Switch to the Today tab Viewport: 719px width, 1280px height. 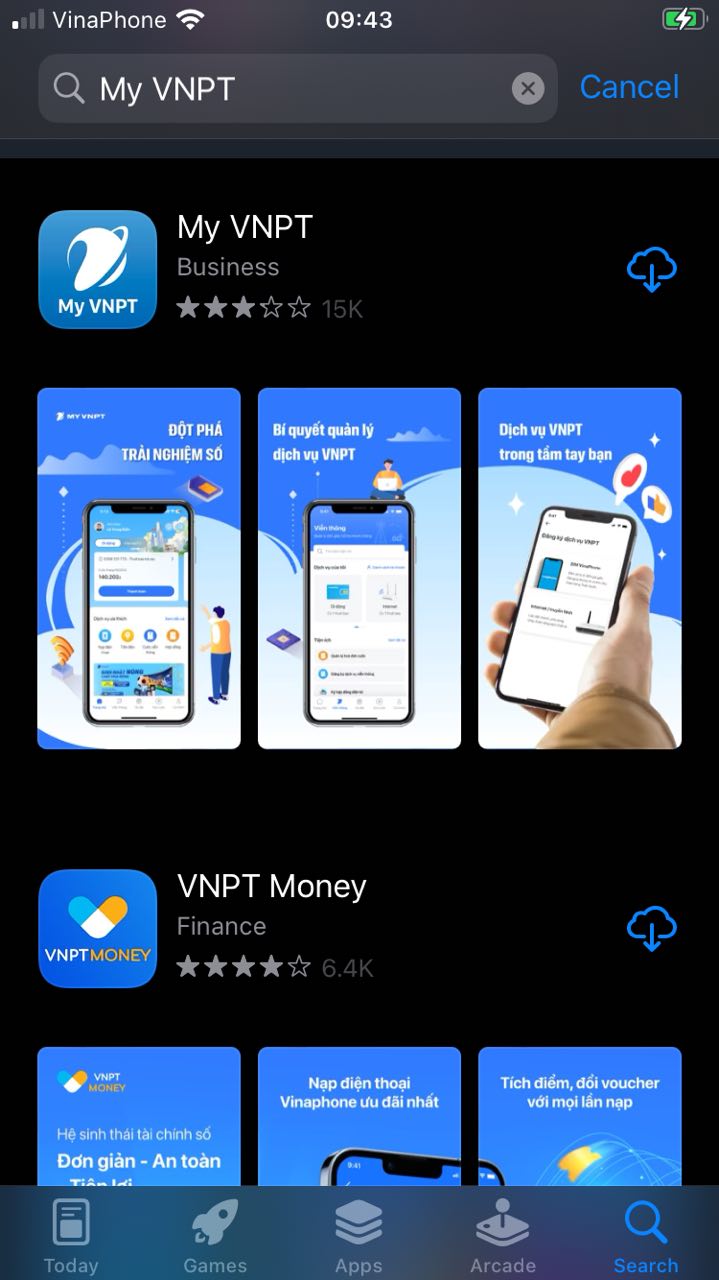click(x=71, y=1237)
